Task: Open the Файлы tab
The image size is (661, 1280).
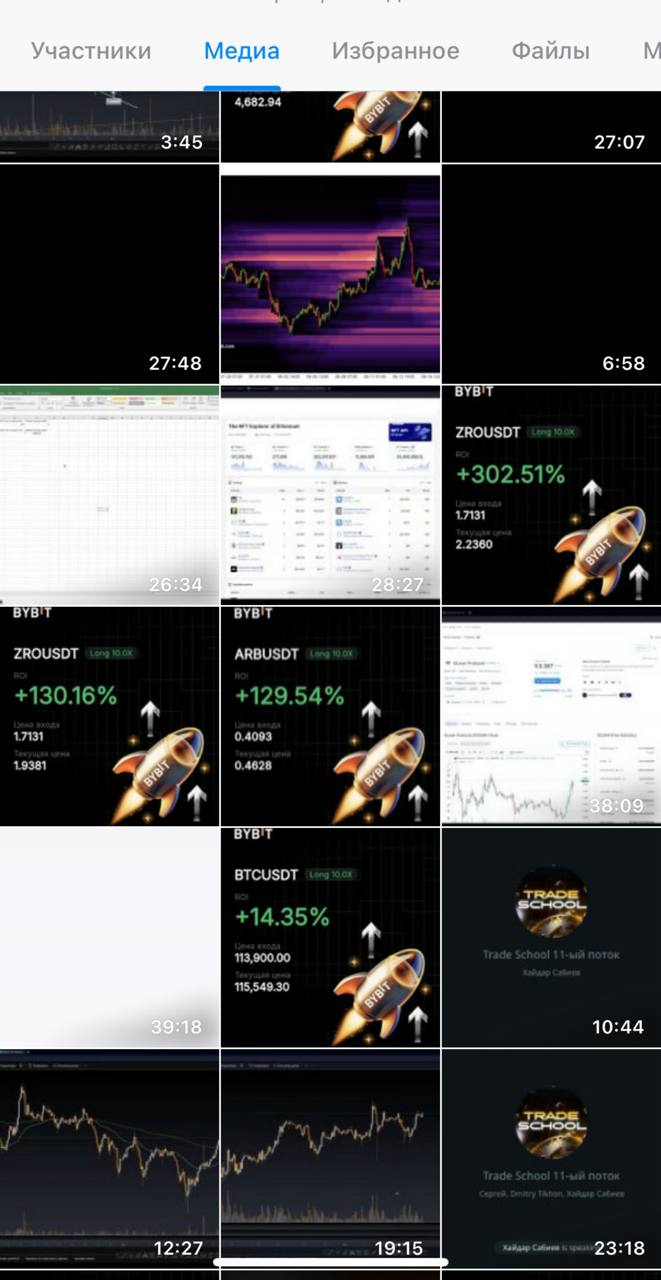Action: click(550, 51)
